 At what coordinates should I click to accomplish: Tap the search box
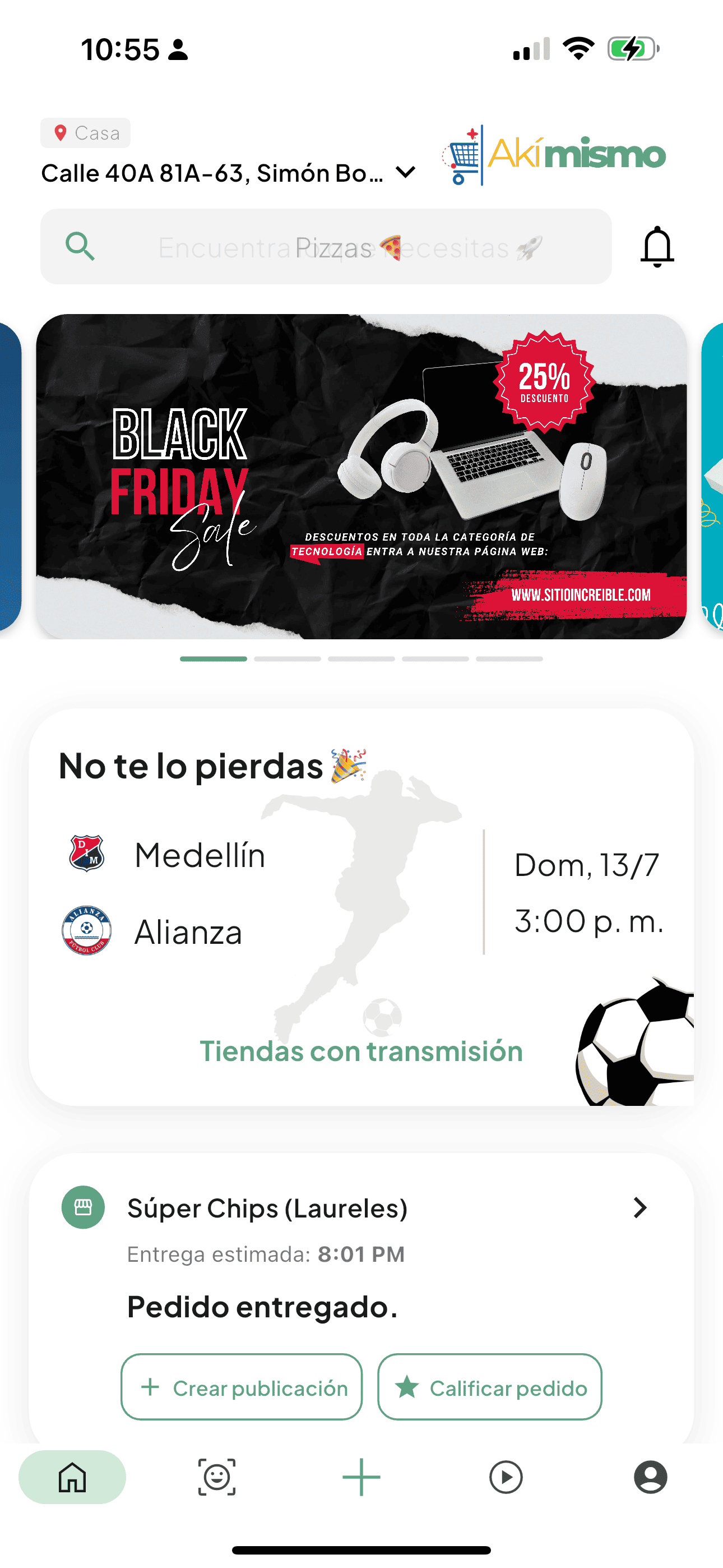tap(326, 247)
